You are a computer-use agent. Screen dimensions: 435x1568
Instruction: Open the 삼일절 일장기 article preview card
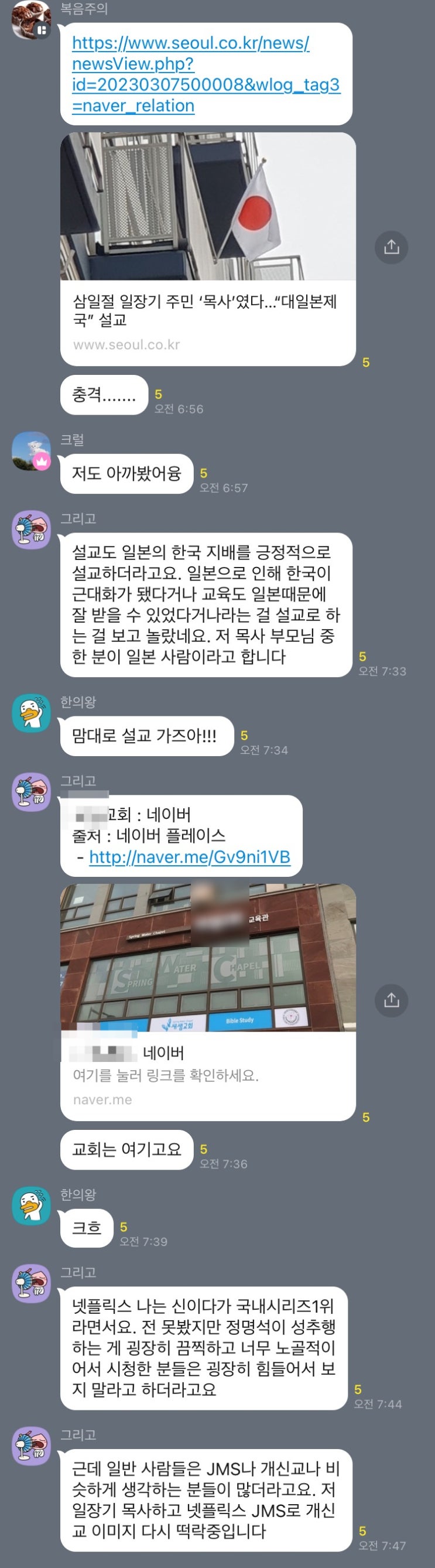(207, 248)
